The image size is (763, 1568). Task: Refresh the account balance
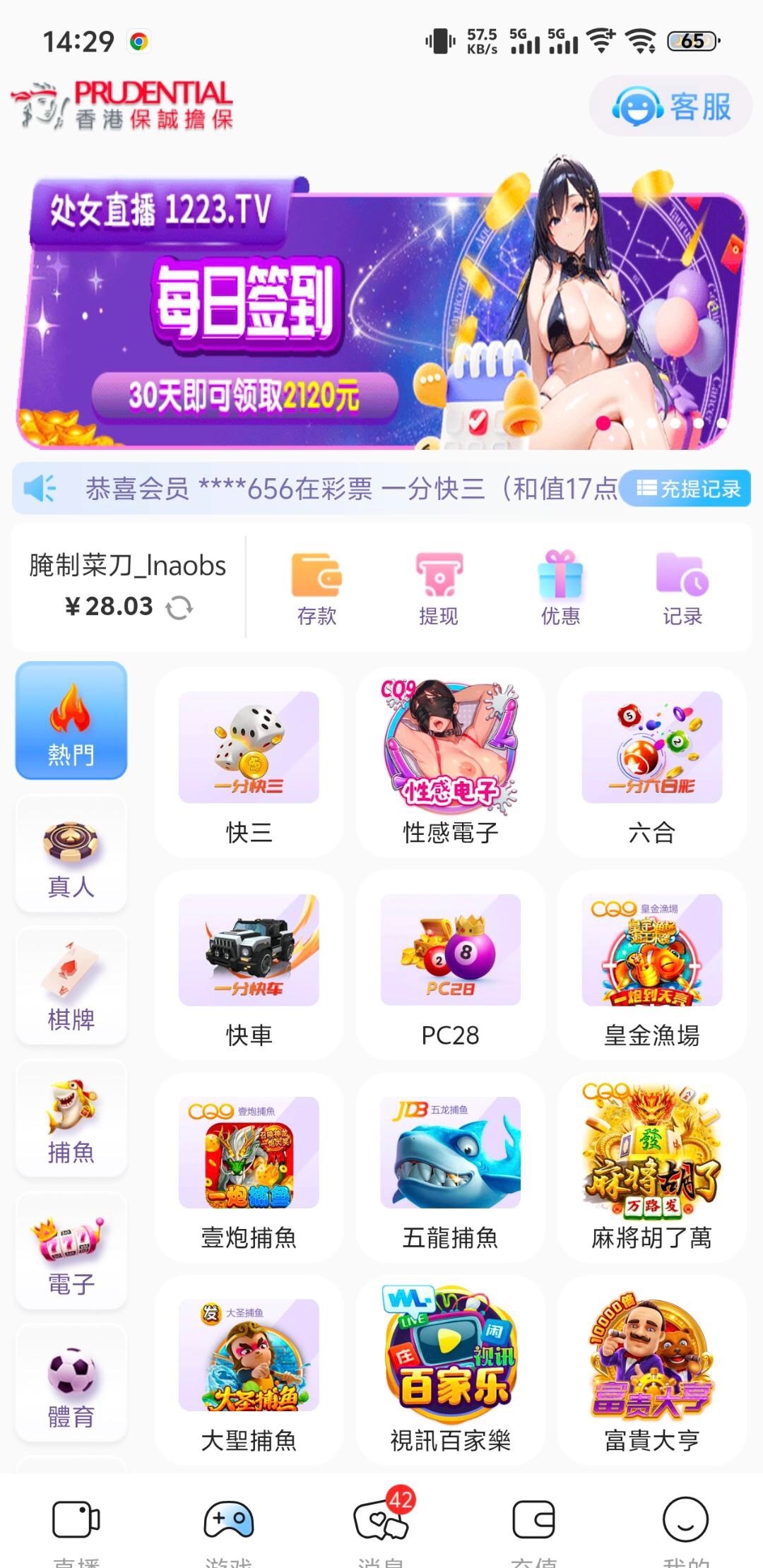click(x=179, y=607)
